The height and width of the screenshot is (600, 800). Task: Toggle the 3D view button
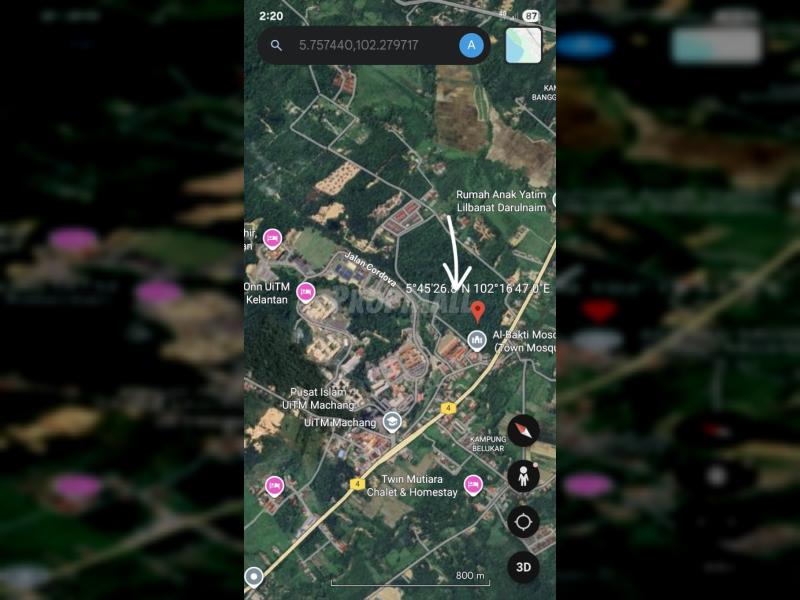coord(523,567)
